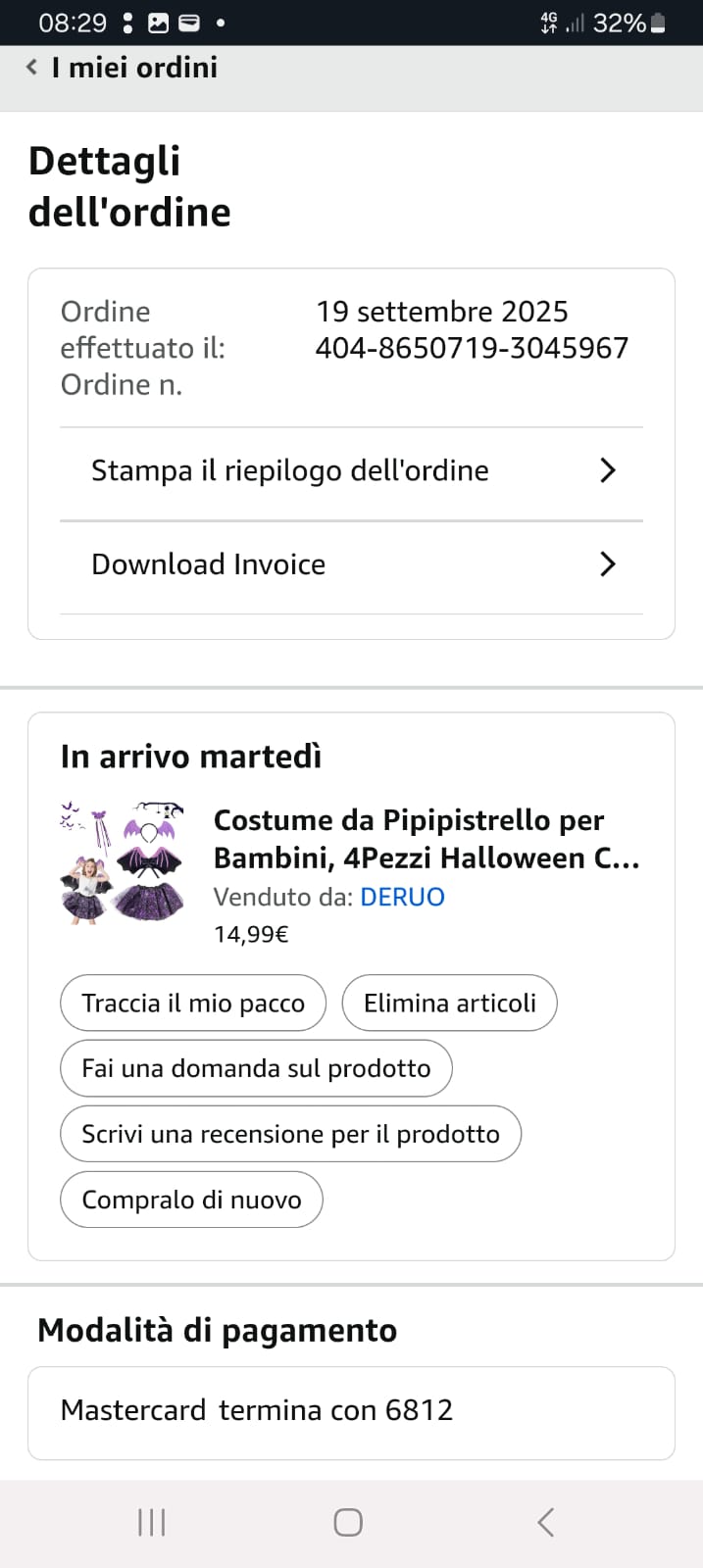
Task: Open the seller link DERUO
Action: (402, 897)
